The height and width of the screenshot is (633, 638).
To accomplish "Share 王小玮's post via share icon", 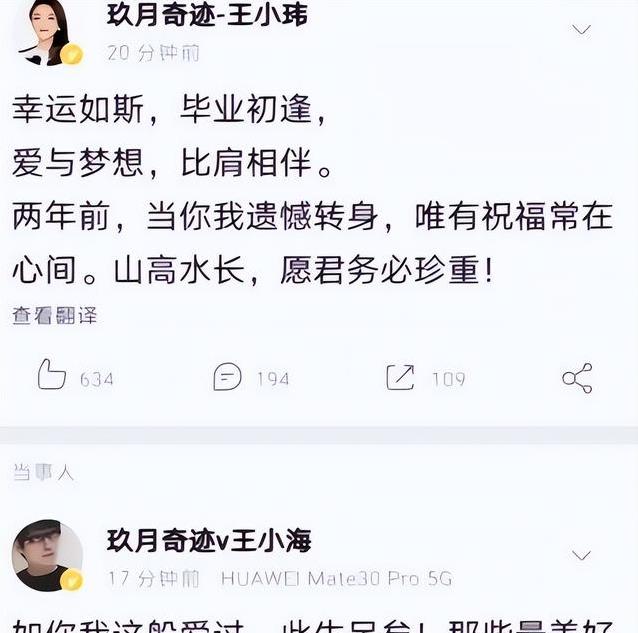I will point(577,378).
